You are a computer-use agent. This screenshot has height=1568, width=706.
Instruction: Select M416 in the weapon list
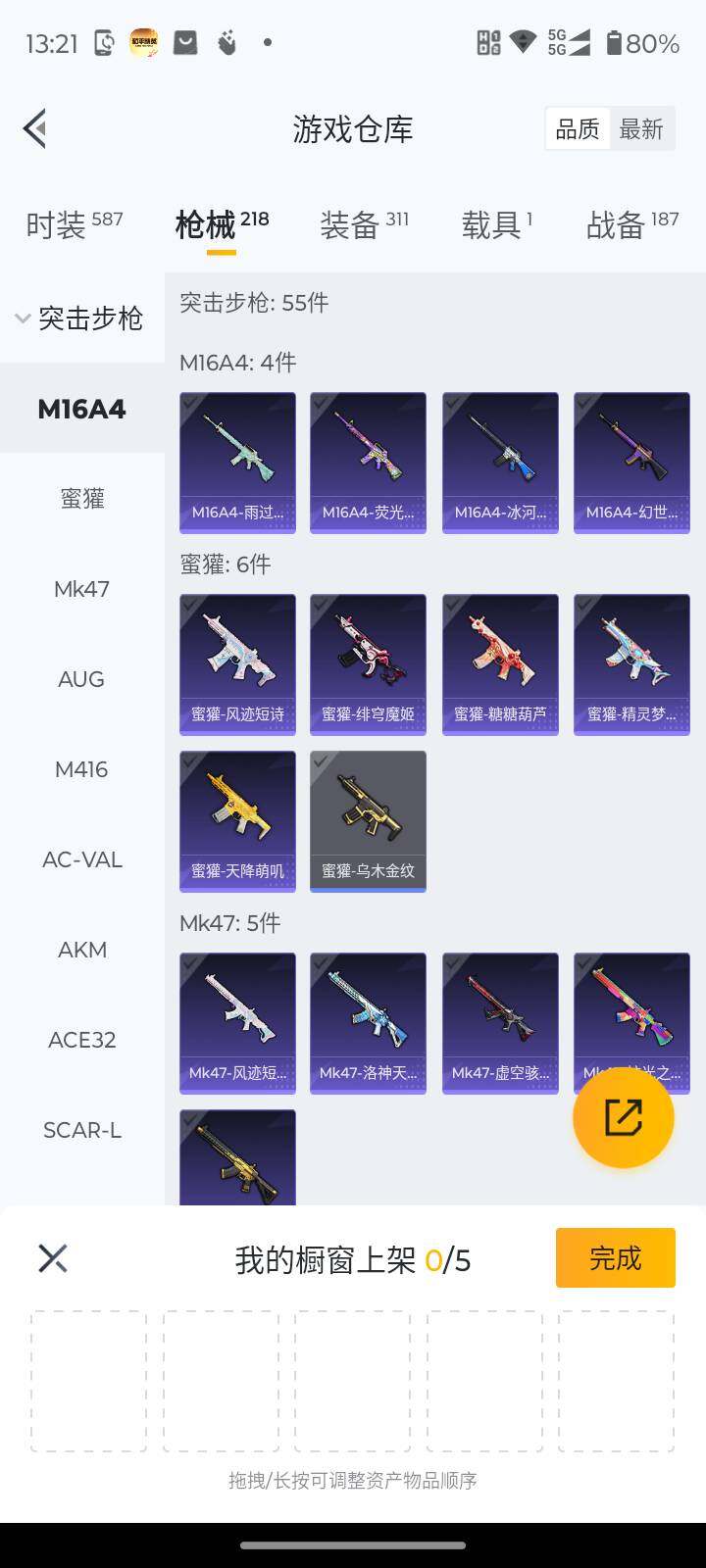(x=81, y=769)
